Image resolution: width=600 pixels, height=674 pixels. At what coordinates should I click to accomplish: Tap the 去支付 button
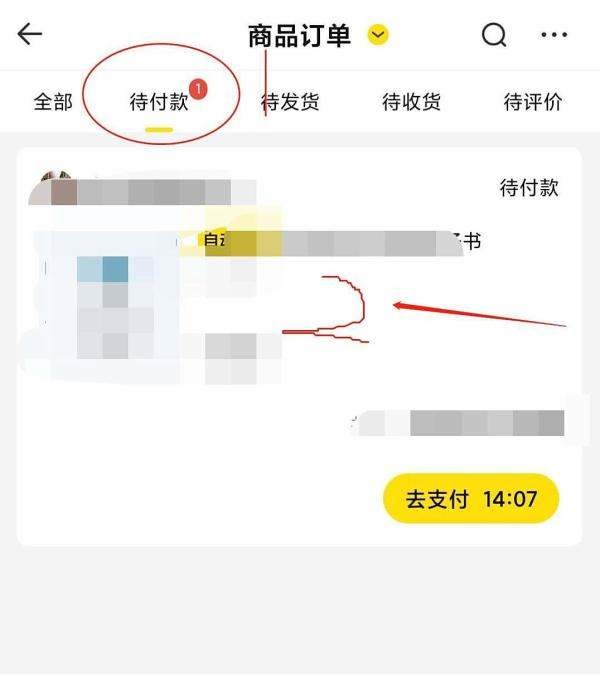(x=470, y=499)
